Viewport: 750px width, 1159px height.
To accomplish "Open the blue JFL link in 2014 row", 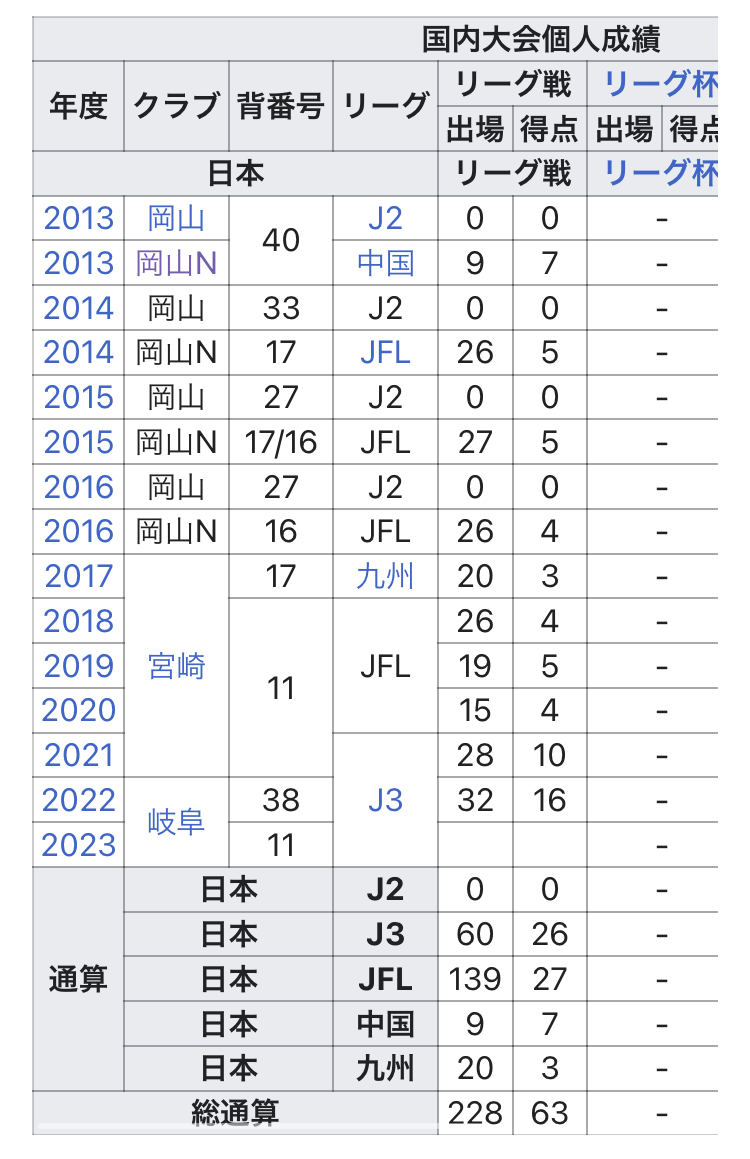I will [385, 353].
